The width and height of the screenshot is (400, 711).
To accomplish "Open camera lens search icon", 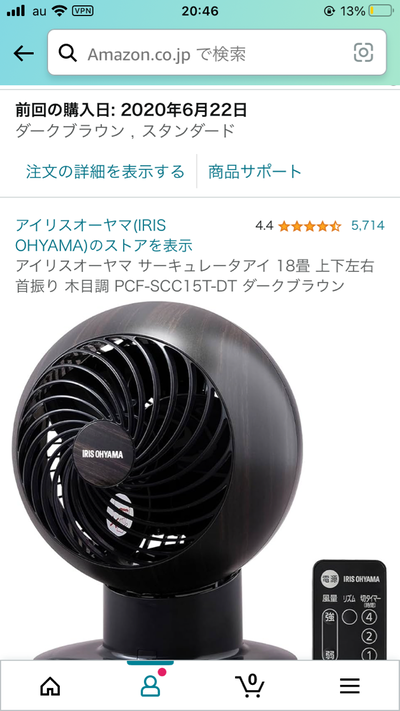I will 363,53.
